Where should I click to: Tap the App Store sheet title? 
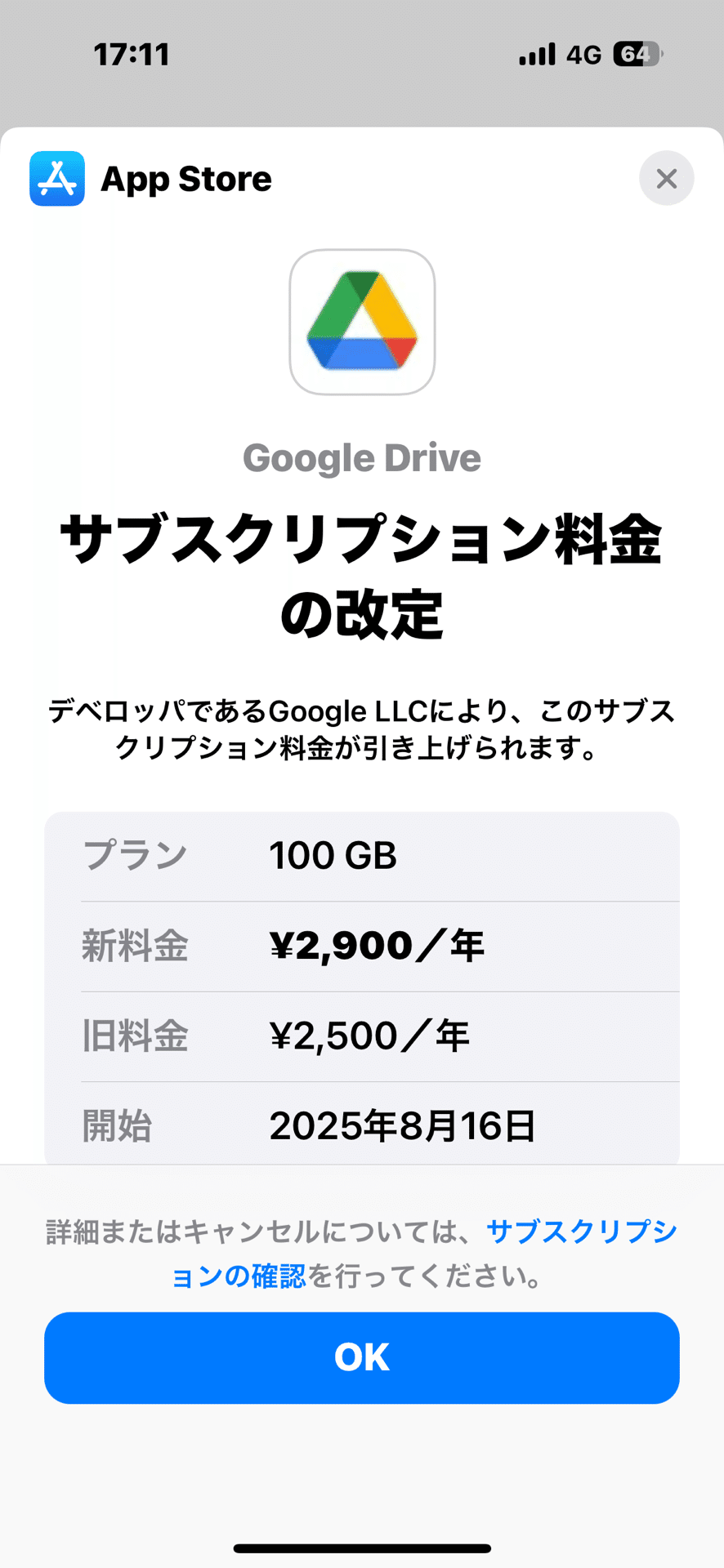coord(185,178)
